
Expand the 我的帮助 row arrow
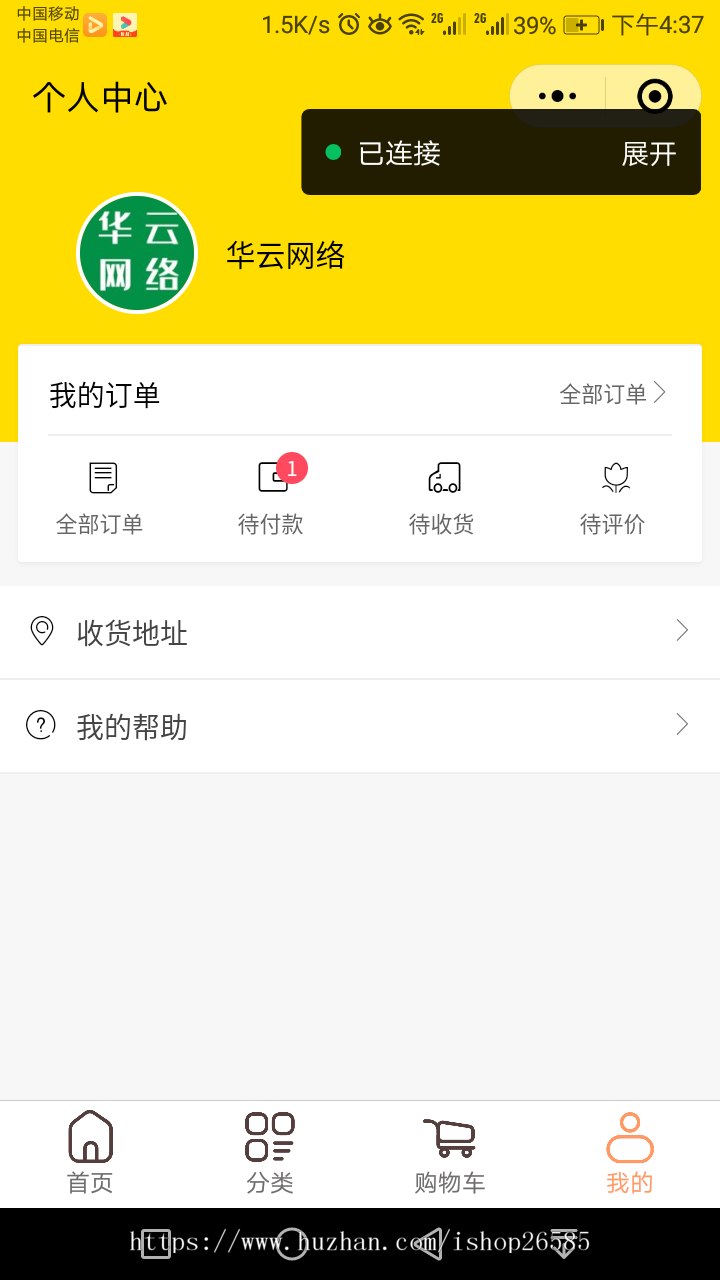tap(682, 725)
